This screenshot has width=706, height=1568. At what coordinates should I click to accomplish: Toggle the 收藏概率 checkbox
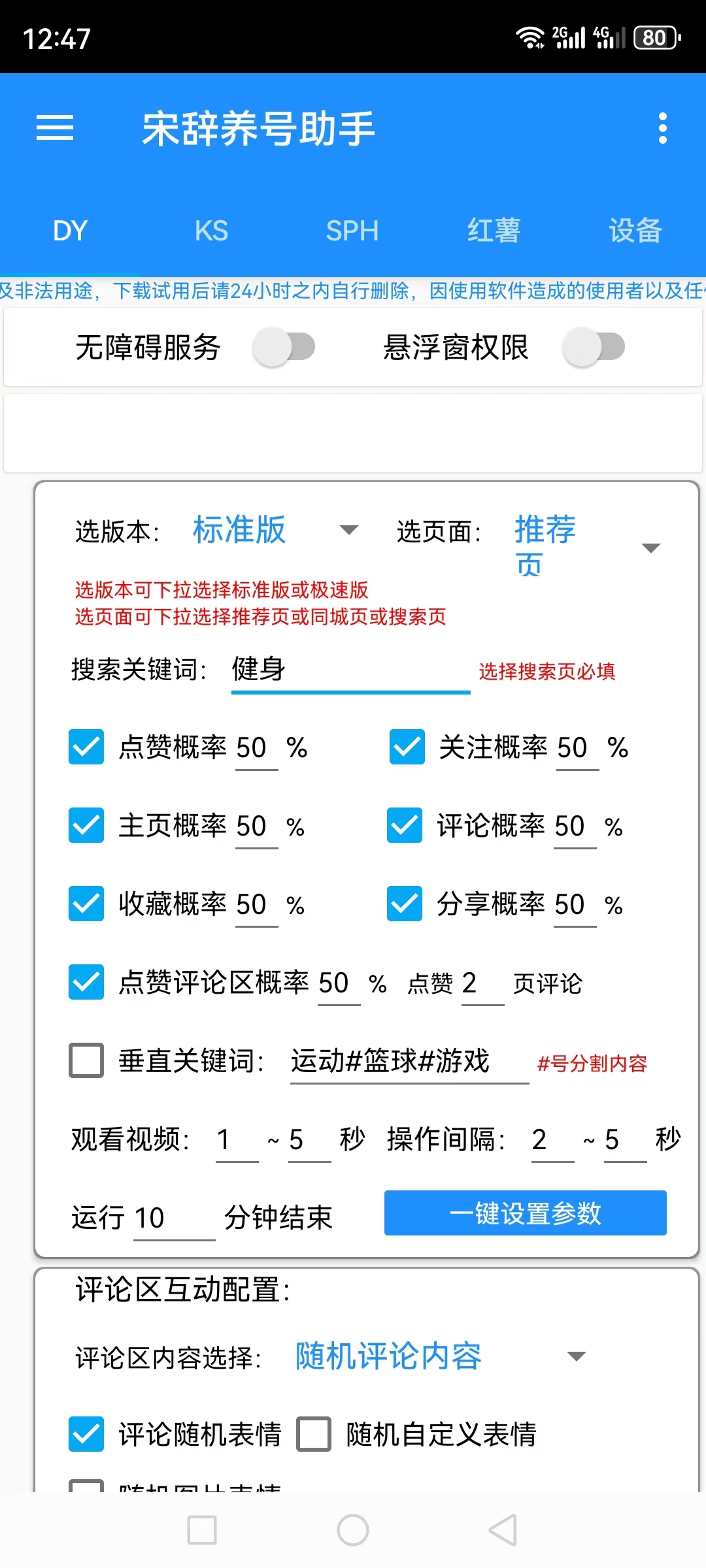pyautogui.click(x=86, y=904)
